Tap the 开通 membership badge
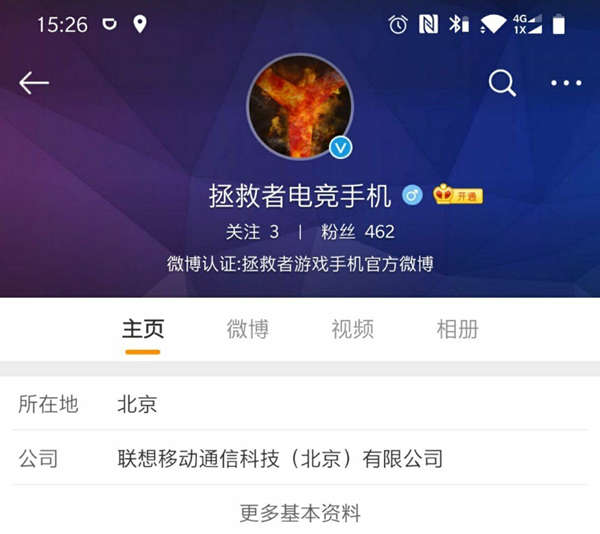The height and width of the screenshot is (534, 600). pyautogui.click(x=458, y=195)
